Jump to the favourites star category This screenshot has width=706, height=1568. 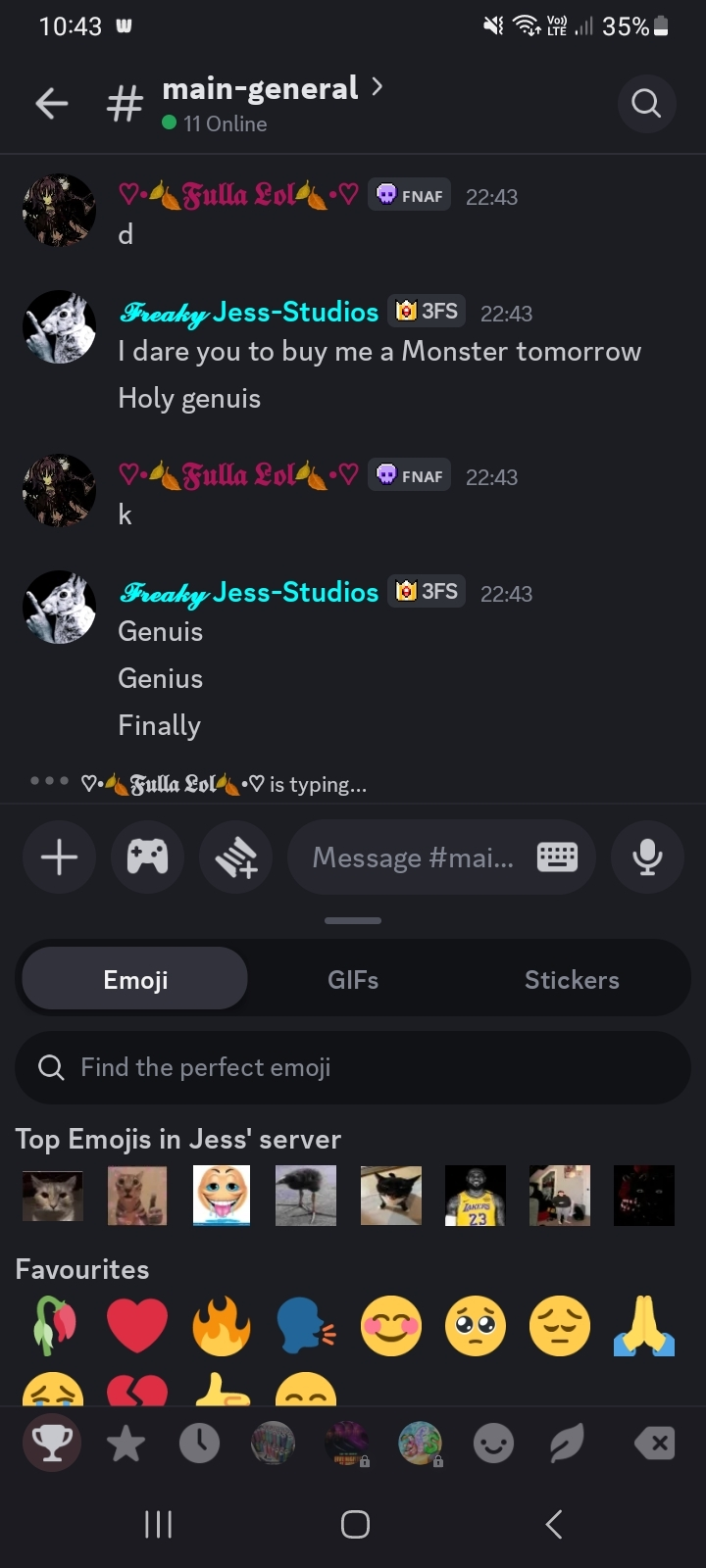(126, 1444)
